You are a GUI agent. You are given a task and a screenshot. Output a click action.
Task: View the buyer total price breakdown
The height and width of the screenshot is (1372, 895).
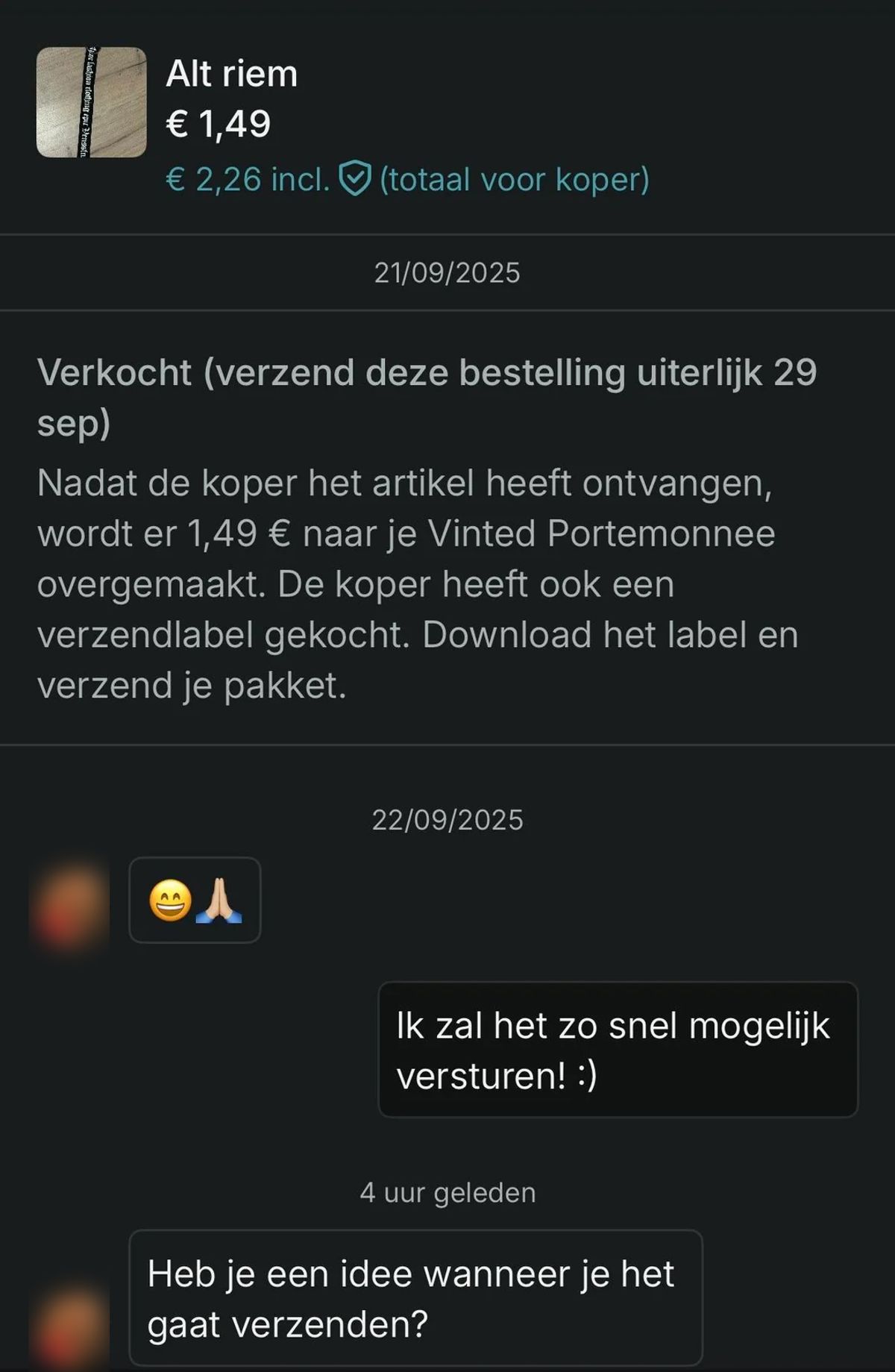pos(407,180)
